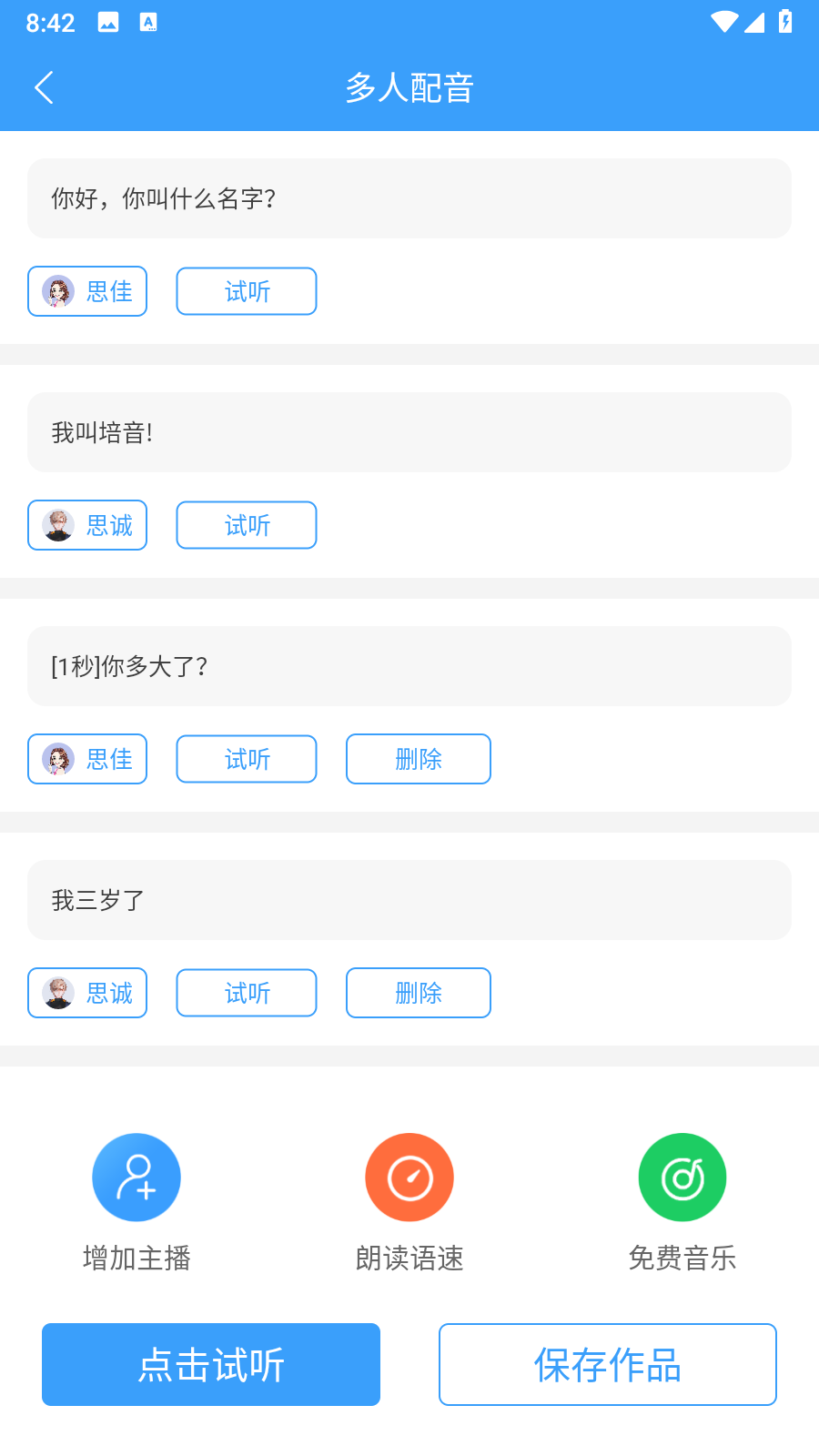Click 试听 for 我叫培音!
The height and width of the screenshot is (1456, 819).
[x=246, y=525]
